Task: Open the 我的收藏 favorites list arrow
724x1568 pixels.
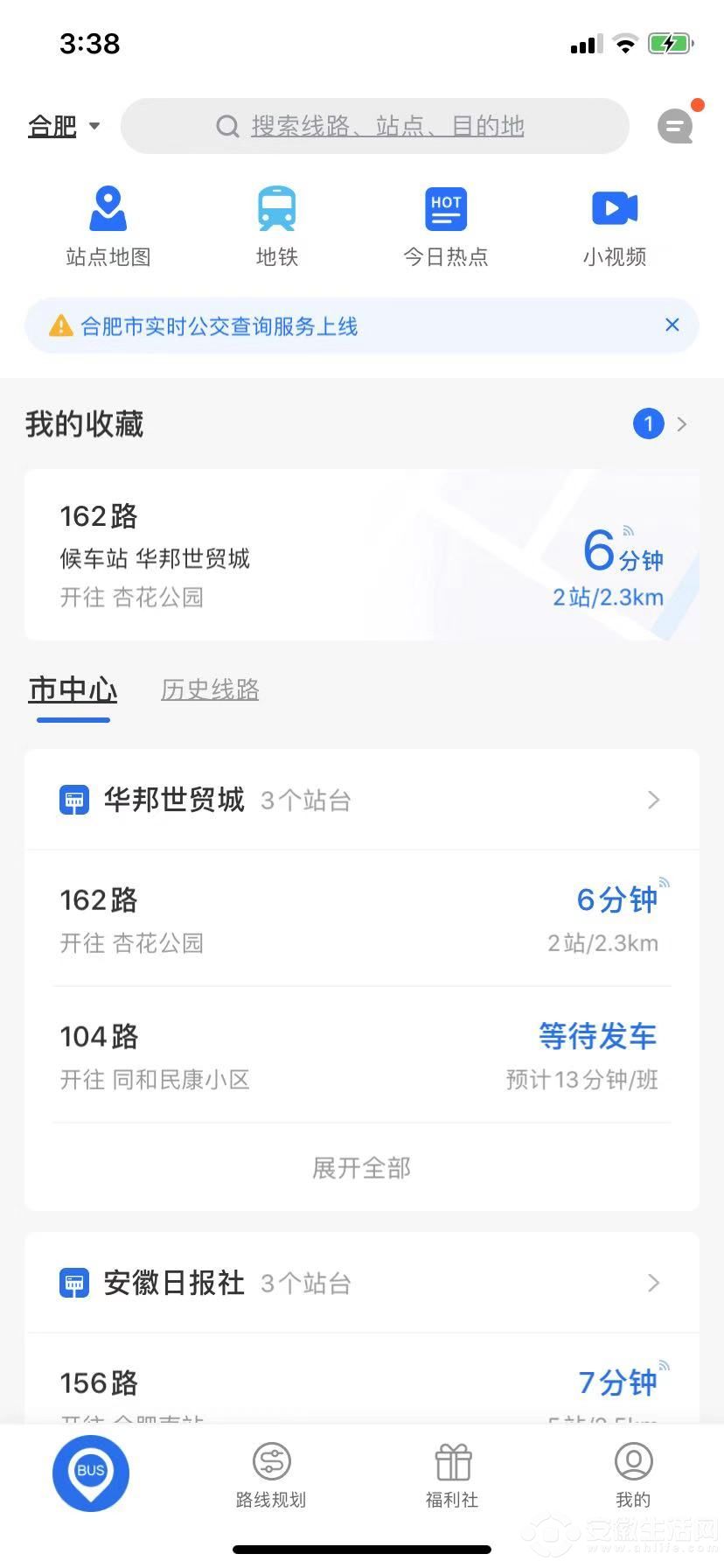Action: (662, 424)
